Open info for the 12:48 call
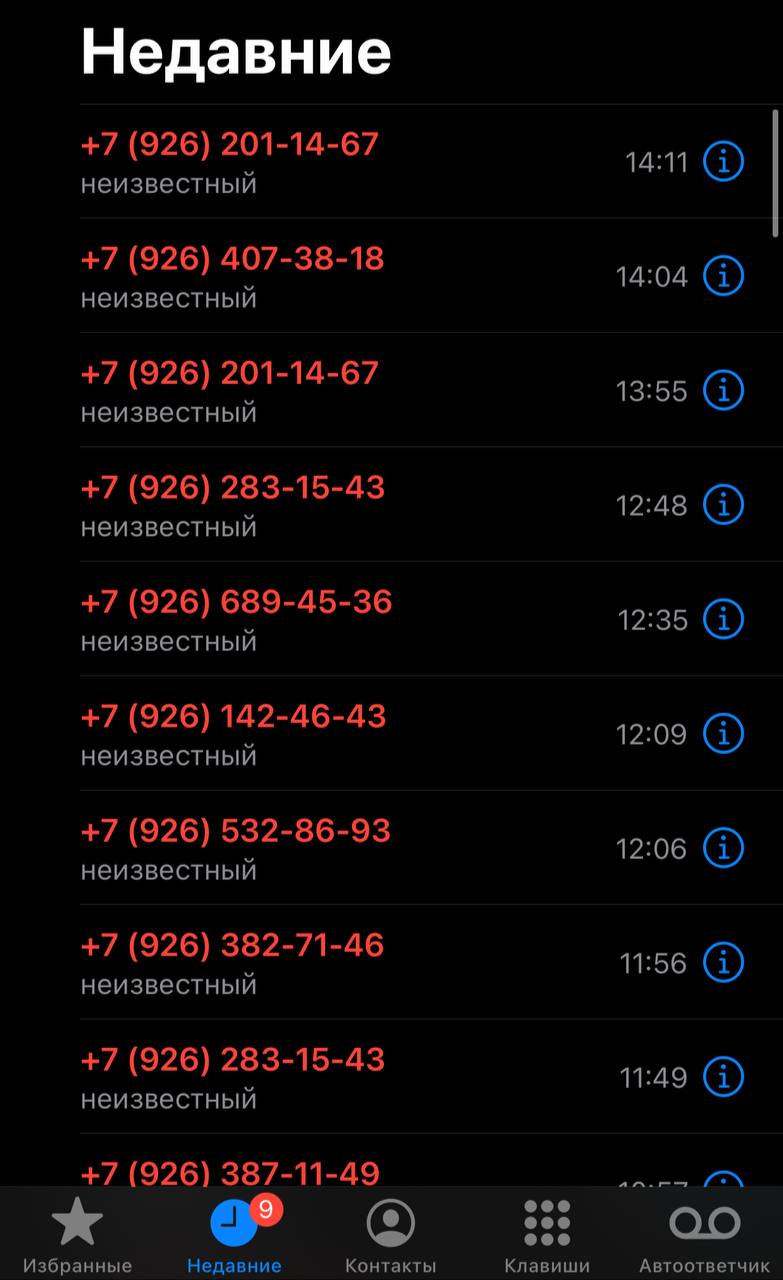Image resolution: width=783 pixels, height=1280 pixels. pyautogui.click(x=723, y=504)
